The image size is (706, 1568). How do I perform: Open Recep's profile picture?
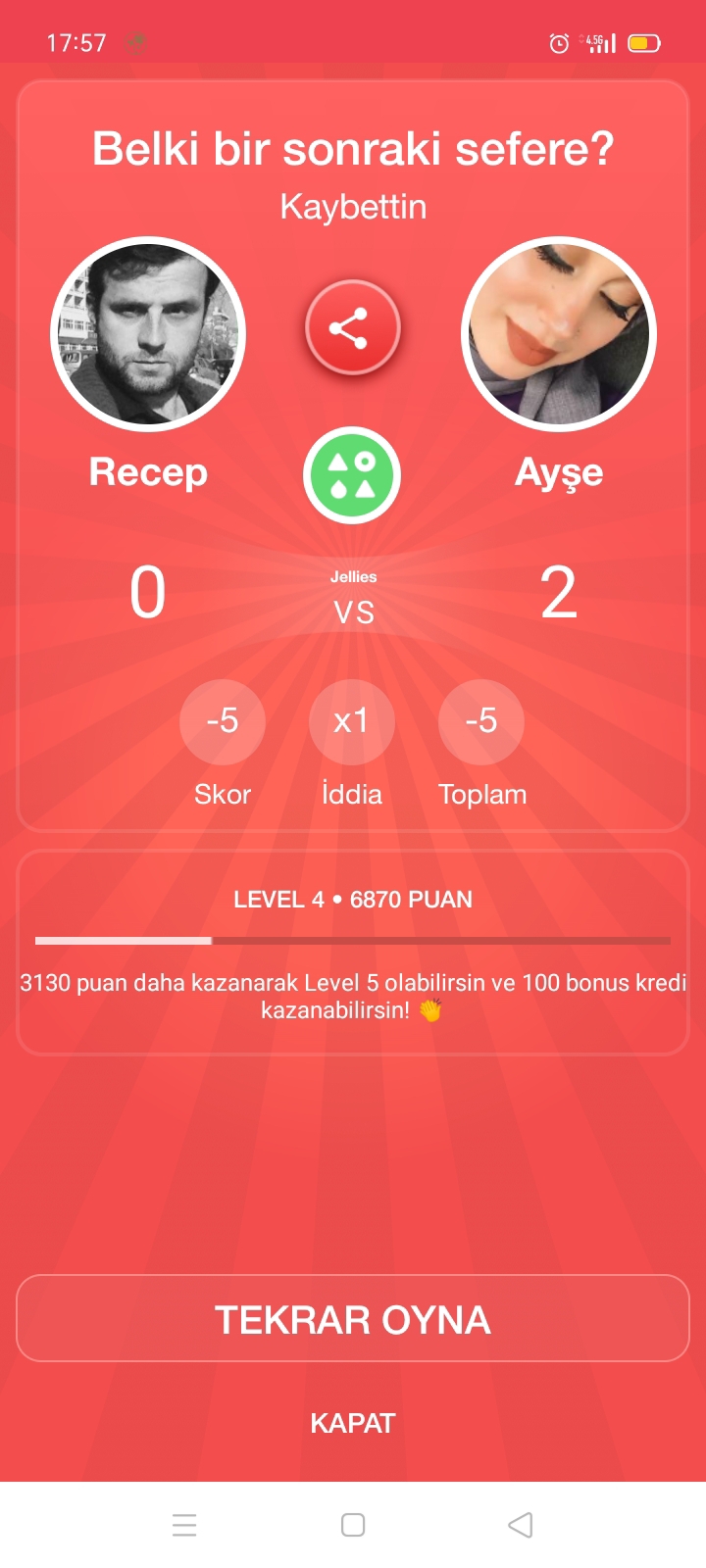(148, 334)
